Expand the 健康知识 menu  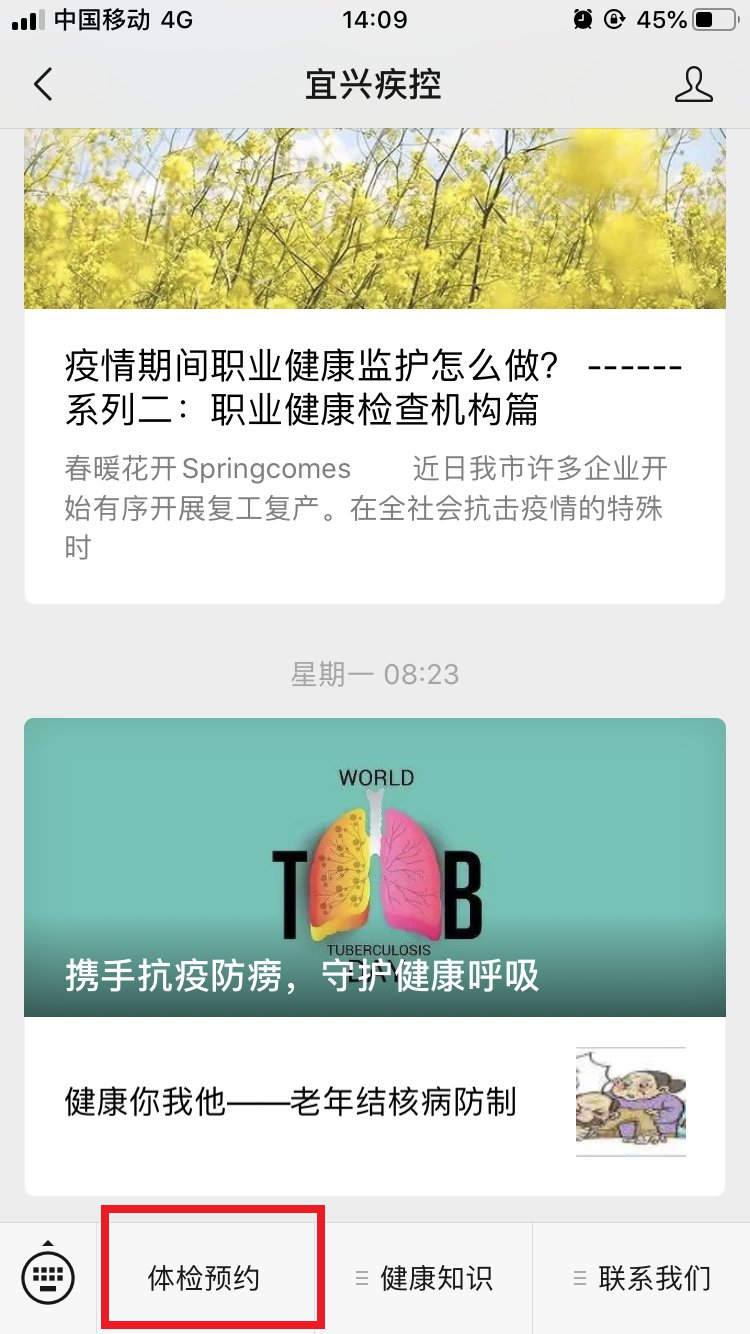[425, 1277]
